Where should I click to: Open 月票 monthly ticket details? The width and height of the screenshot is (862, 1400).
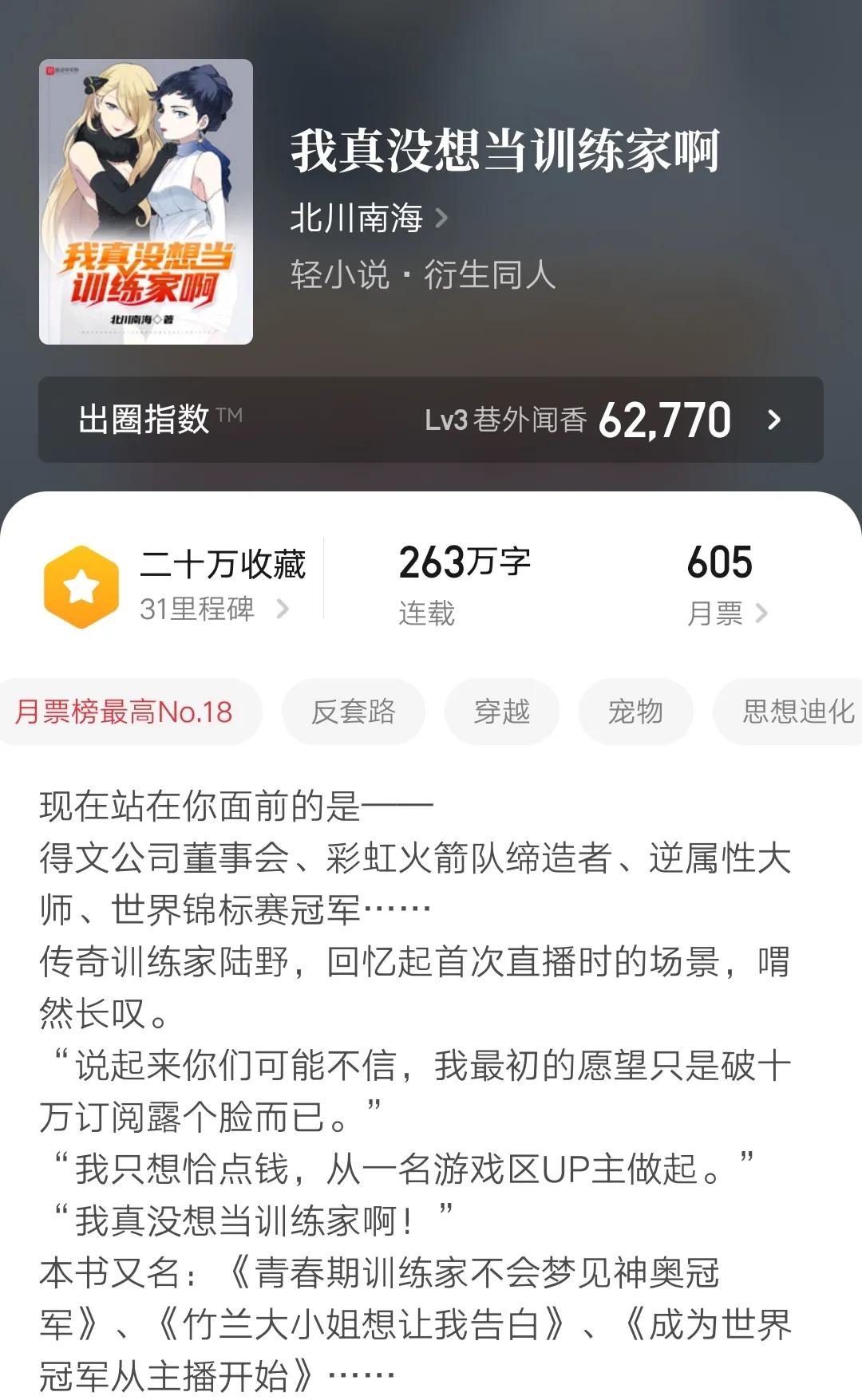(726, 613)
